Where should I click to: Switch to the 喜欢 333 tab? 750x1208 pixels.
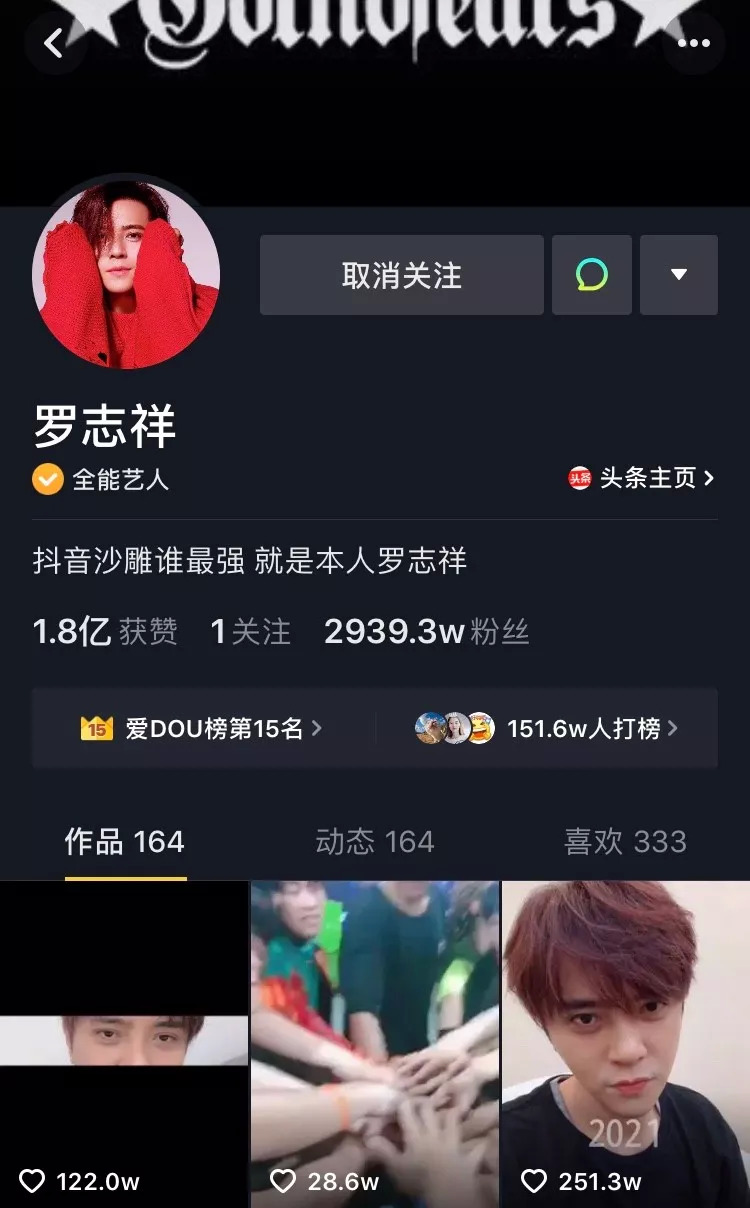click(x=625, y=842)
